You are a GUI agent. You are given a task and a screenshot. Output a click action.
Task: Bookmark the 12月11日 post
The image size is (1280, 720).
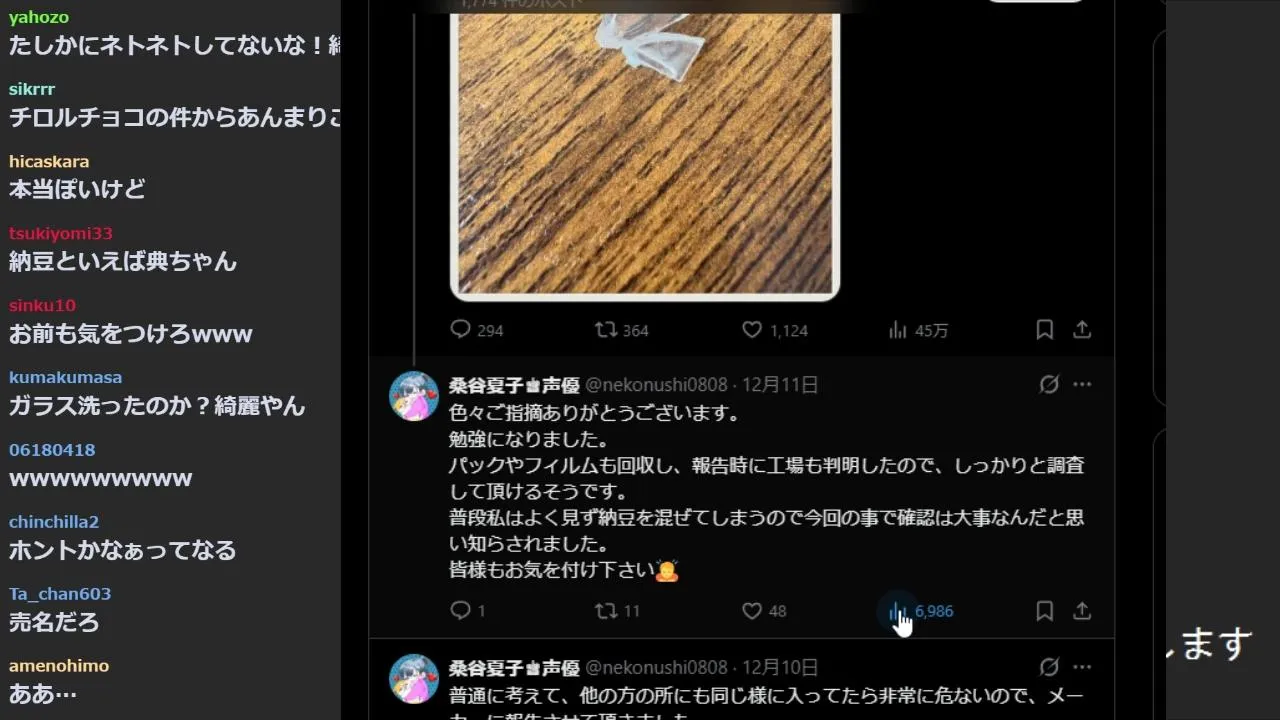[x=1044, y=610]
